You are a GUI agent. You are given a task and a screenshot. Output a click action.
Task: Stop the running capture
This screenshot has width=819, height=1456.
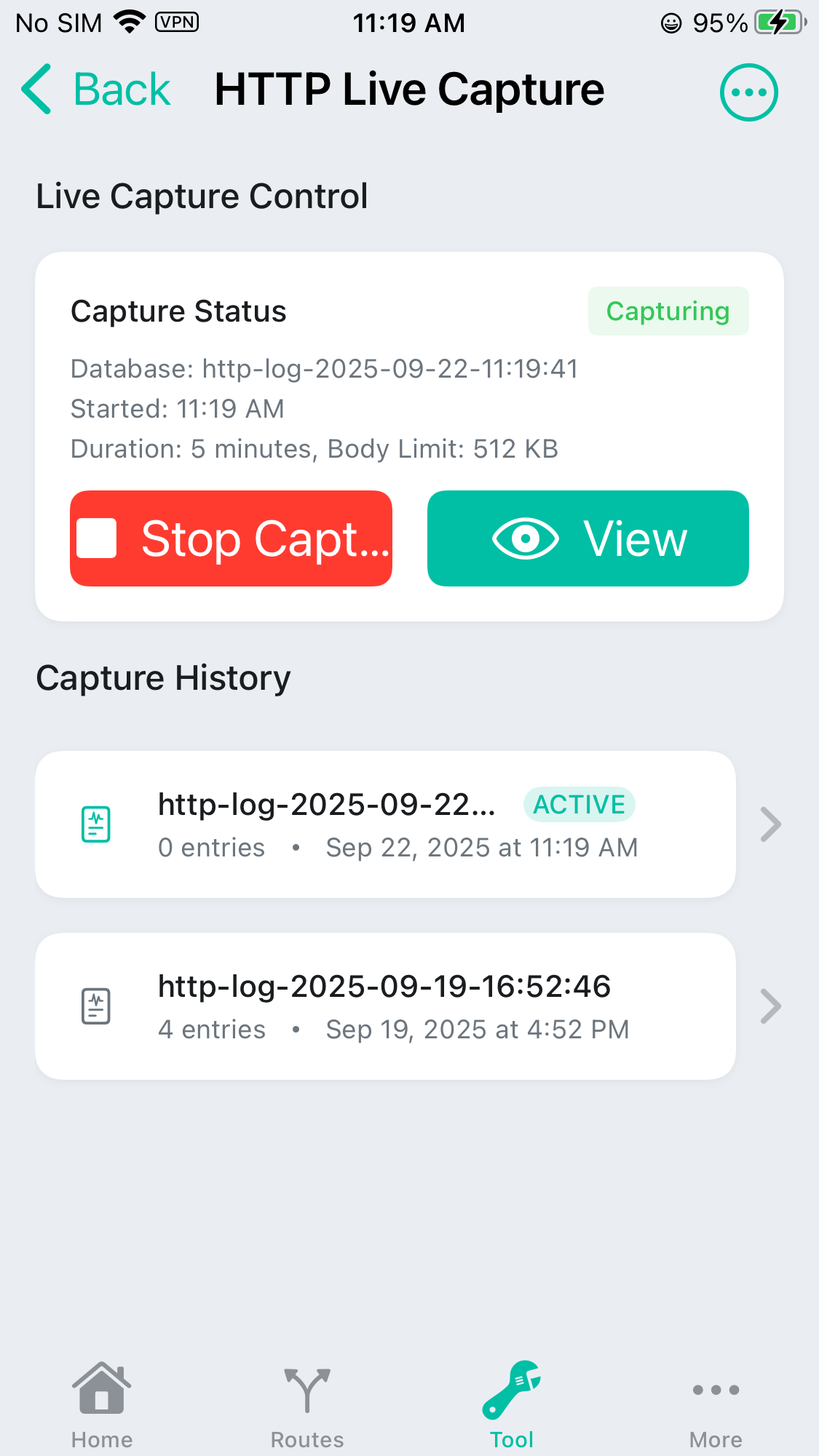tap(231, 538)
